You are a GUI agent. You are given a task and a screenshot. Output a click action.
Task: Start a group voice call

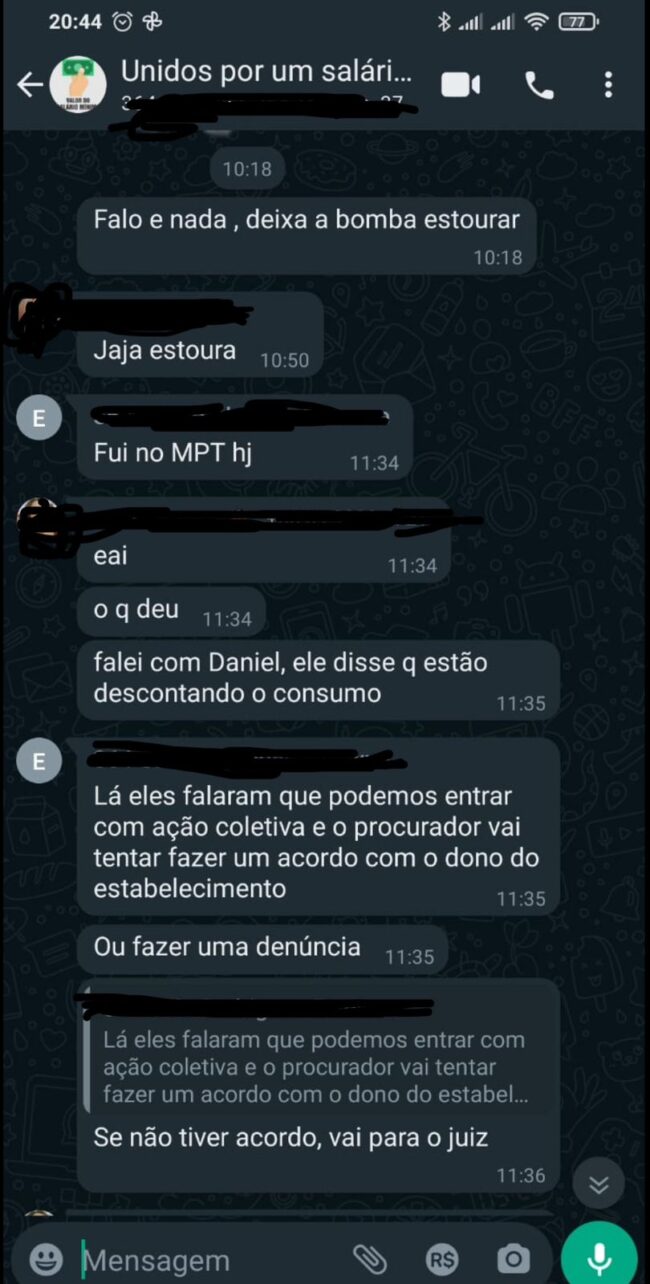click(539, 86)
